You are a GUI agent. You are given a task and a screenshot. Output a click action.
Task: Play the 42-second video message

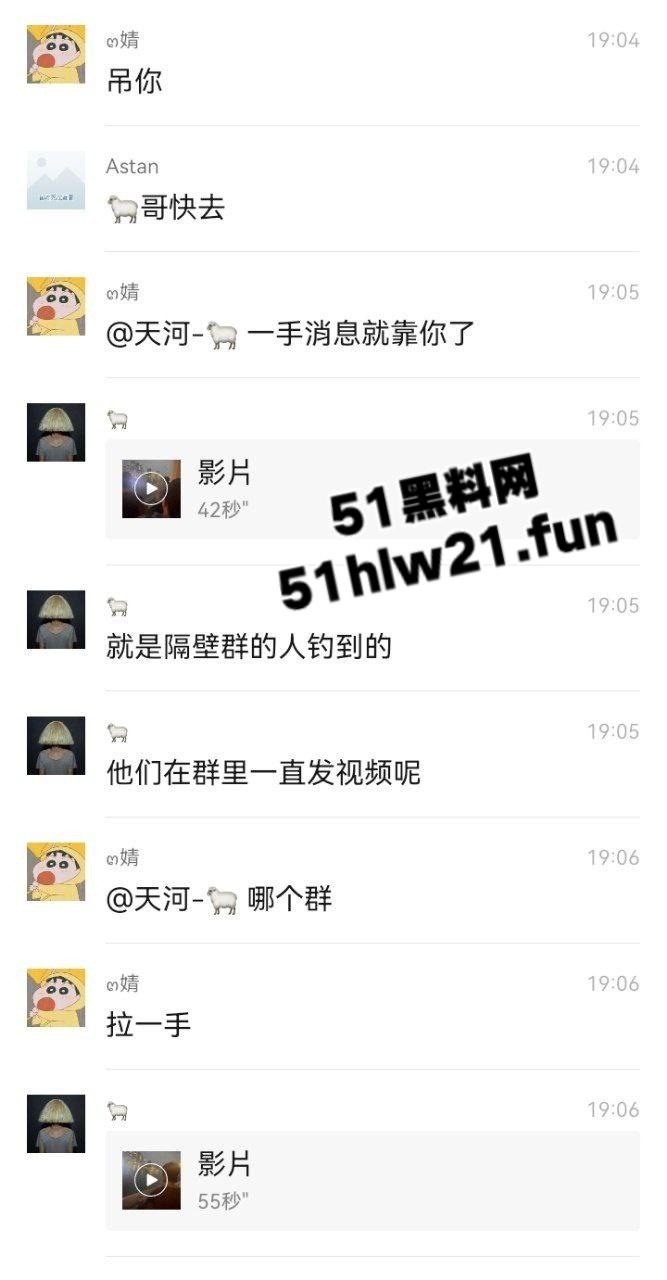point(151,489)
